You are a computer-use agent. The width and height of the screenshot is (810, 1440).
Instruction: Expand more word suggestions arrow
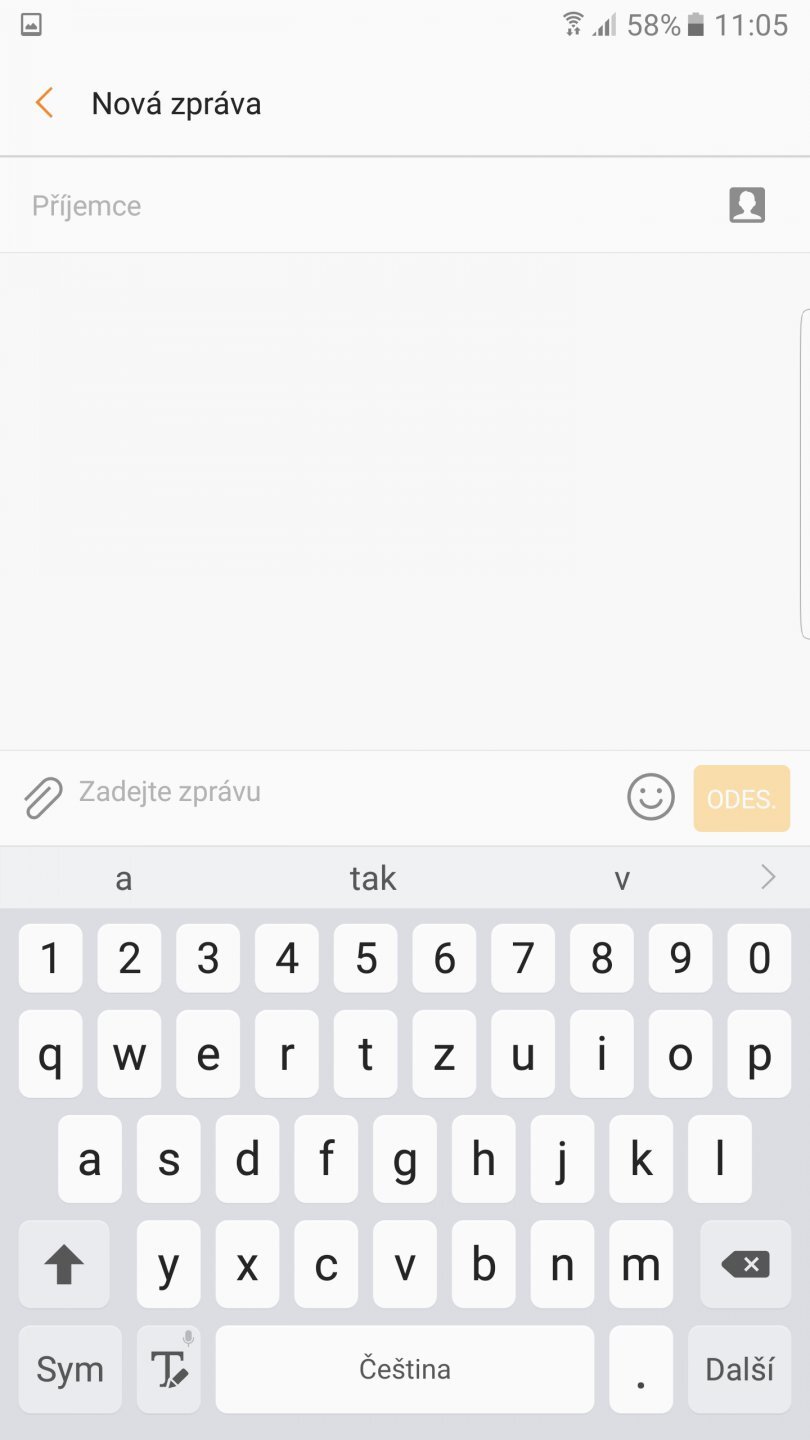768,878
